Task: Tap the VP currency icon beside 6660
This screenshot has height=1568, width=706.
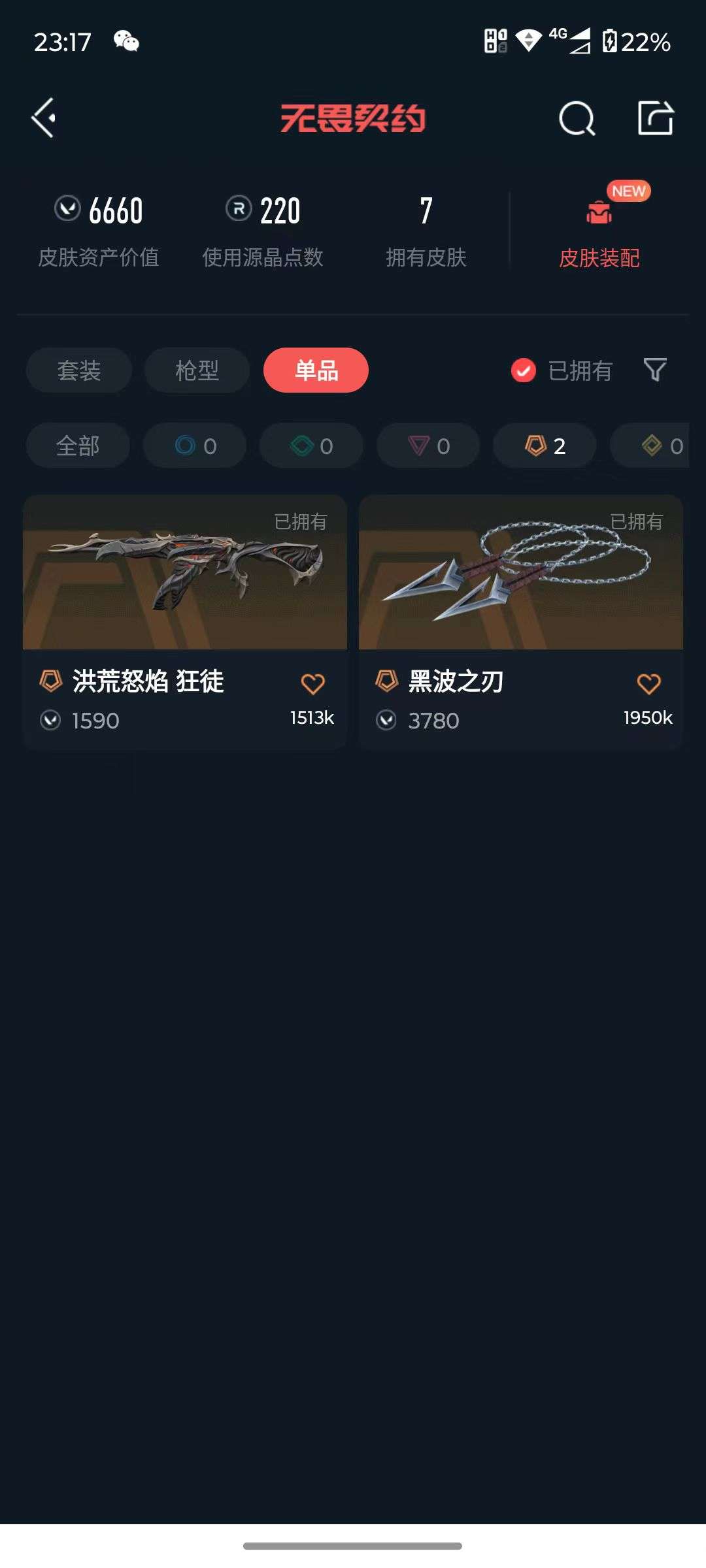Action: pyautogui.click(x=66, y=210)
